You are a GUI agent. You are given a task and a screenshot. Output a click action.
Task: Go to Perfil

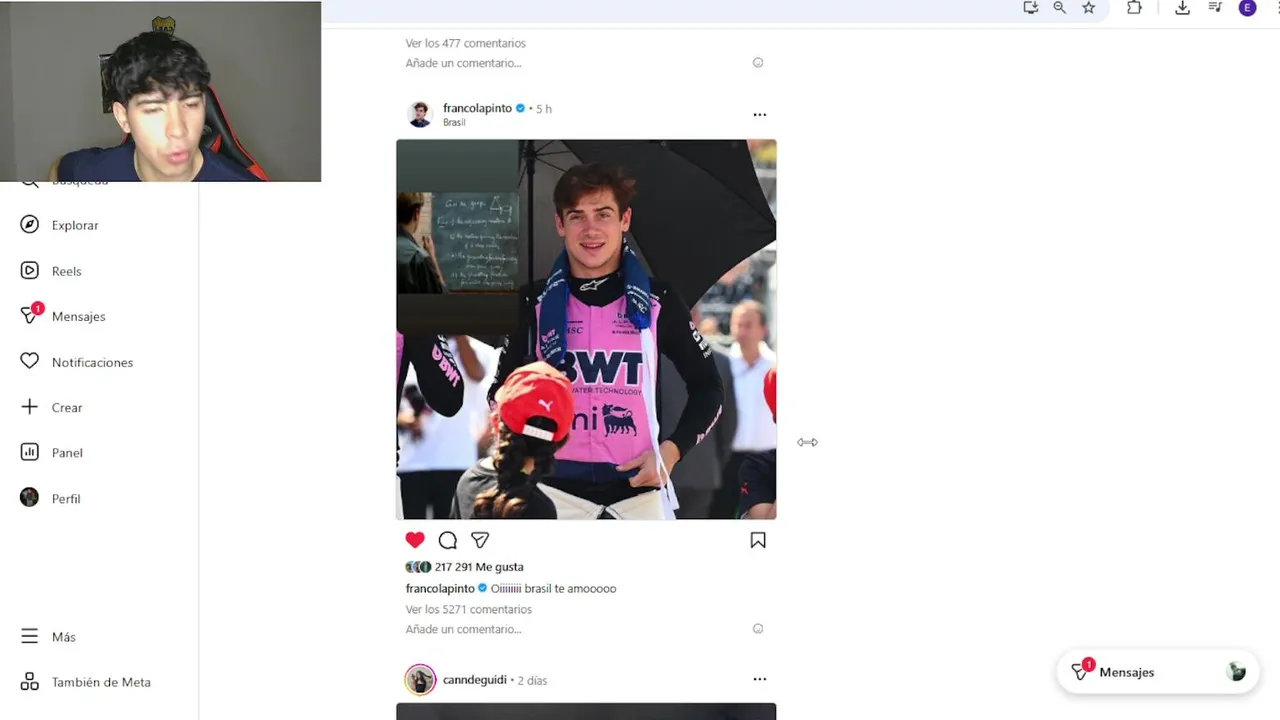pyautogui.click(x=65, y=498)
